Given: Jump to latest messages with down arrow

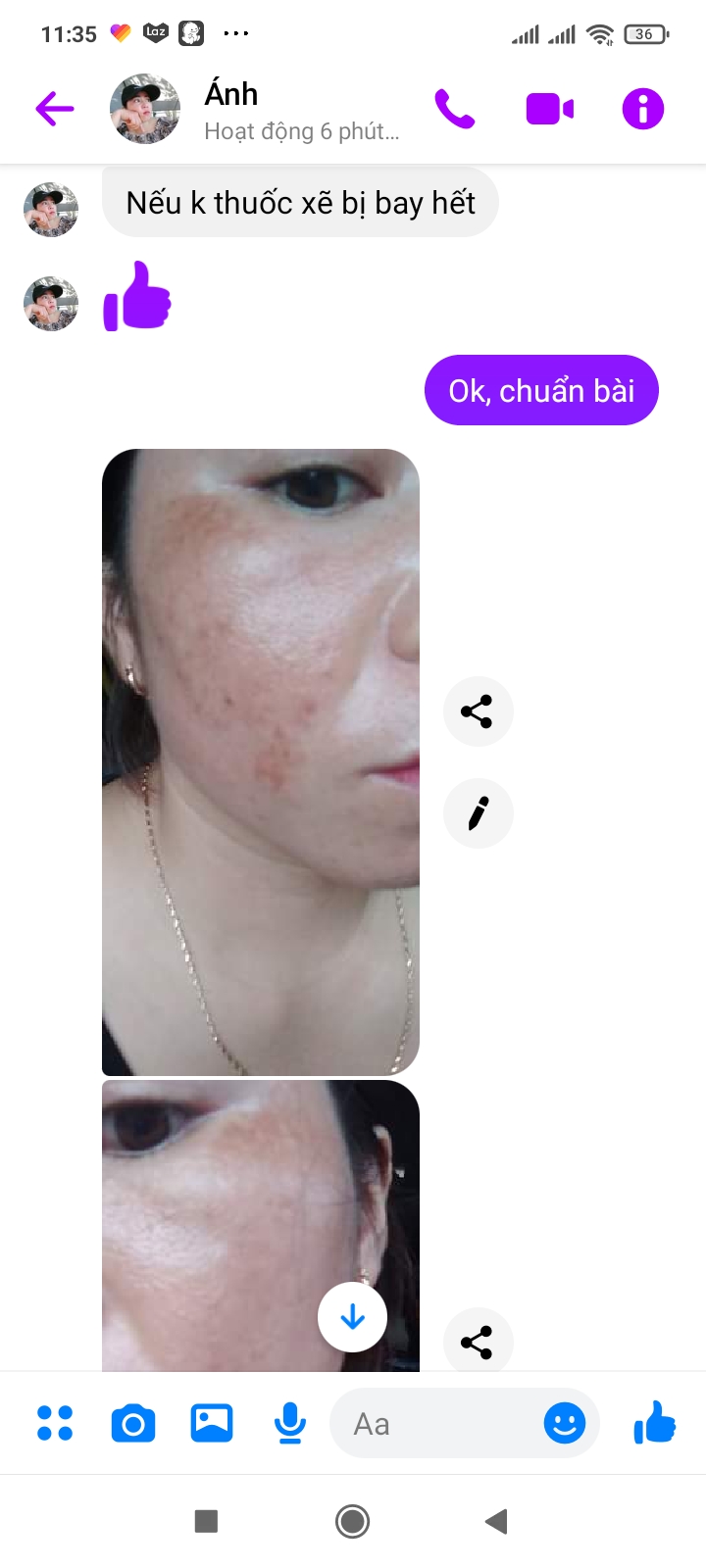Looking at the screenshot, I should coord(352,1317).
